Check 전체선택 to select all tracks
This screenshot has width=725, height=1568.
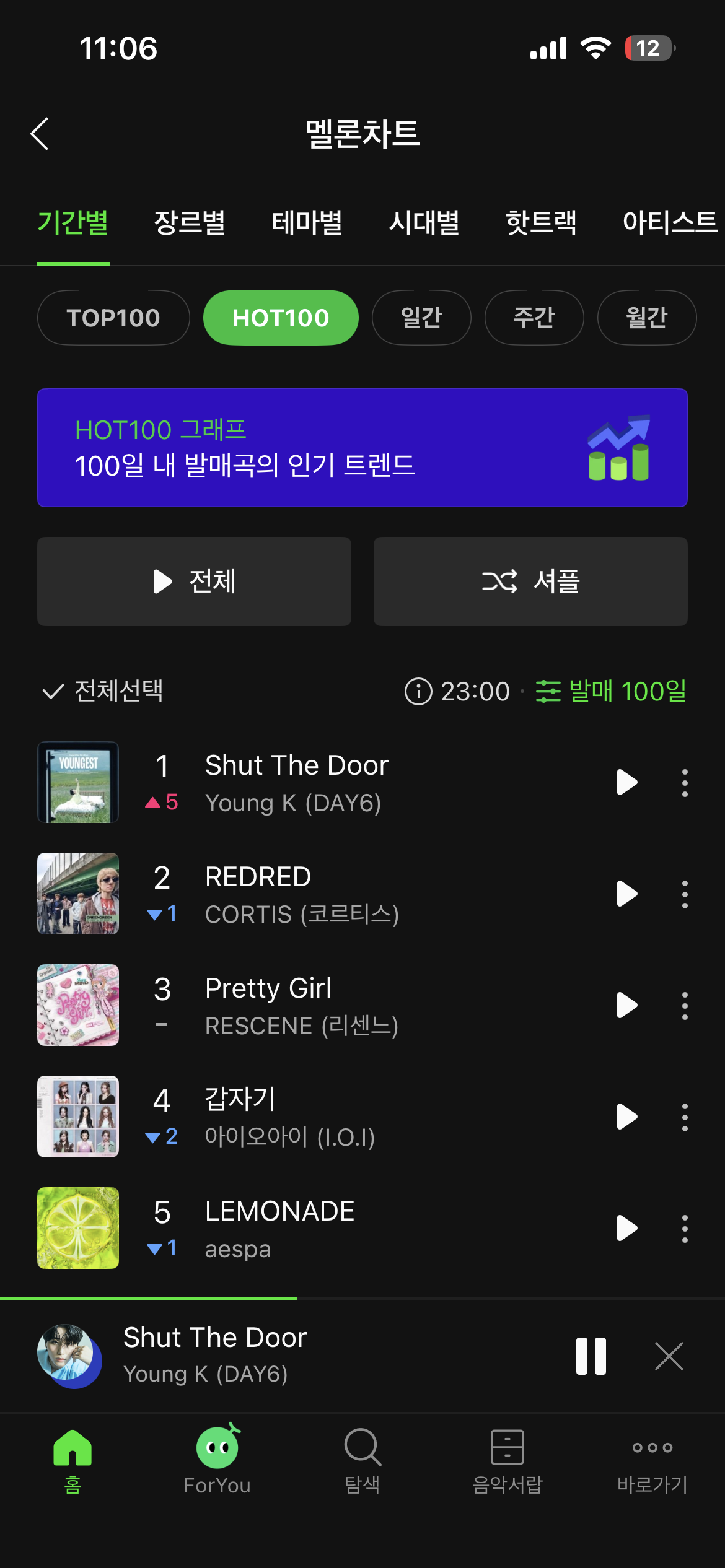102,691
